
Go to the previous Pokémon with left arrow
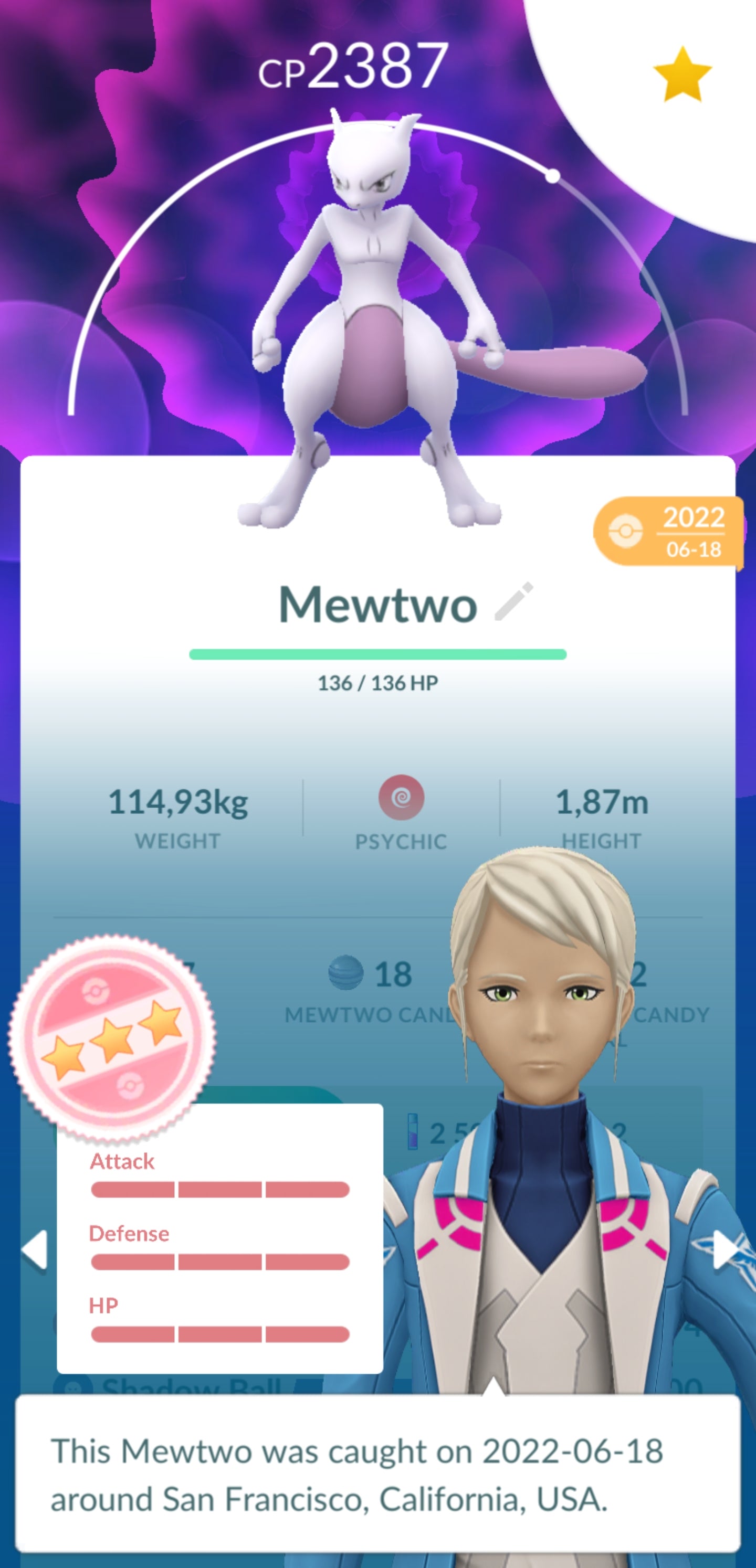point(35,1249)
